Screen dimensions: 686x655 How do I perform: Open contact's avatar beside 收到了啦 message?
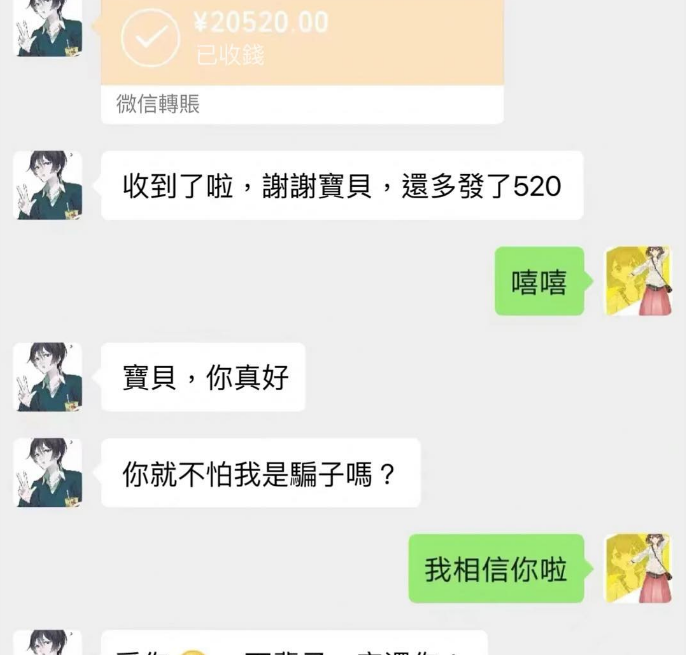[x=48, y=185]
